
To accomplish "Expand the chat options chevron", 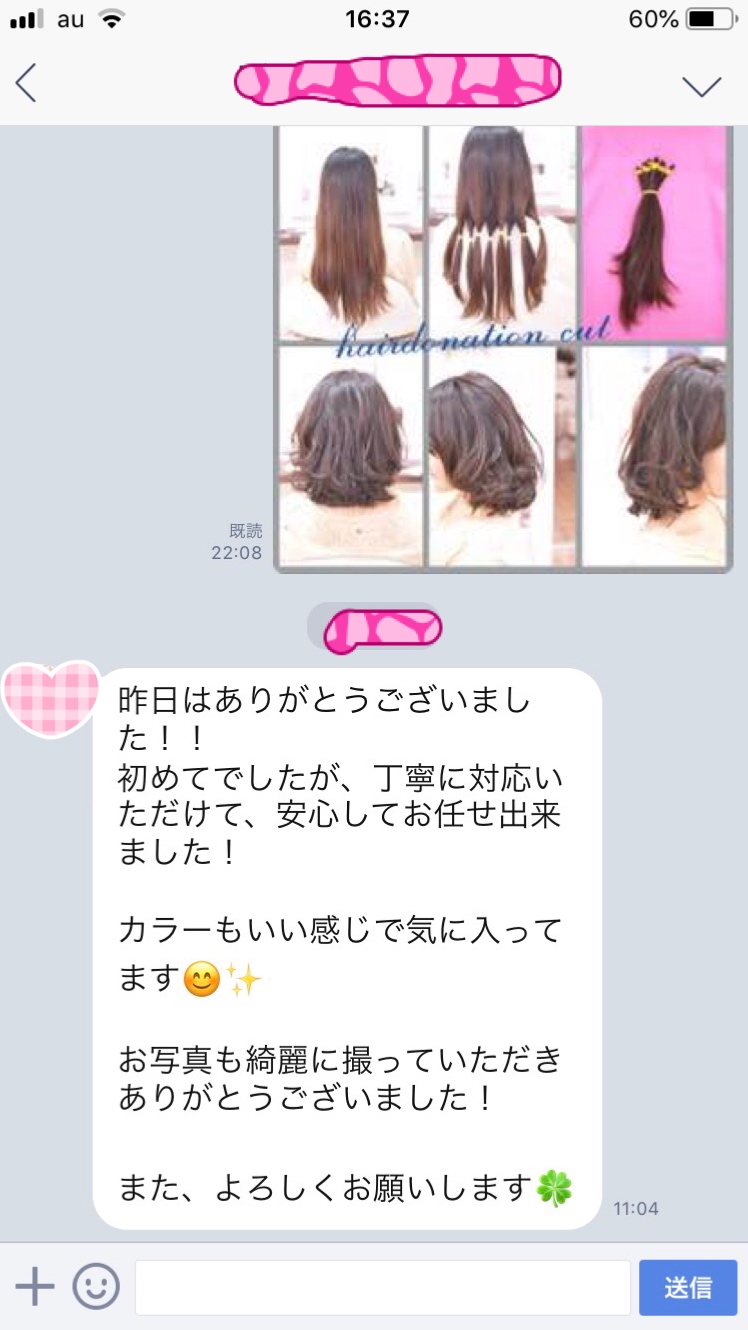I will point(702,86).
